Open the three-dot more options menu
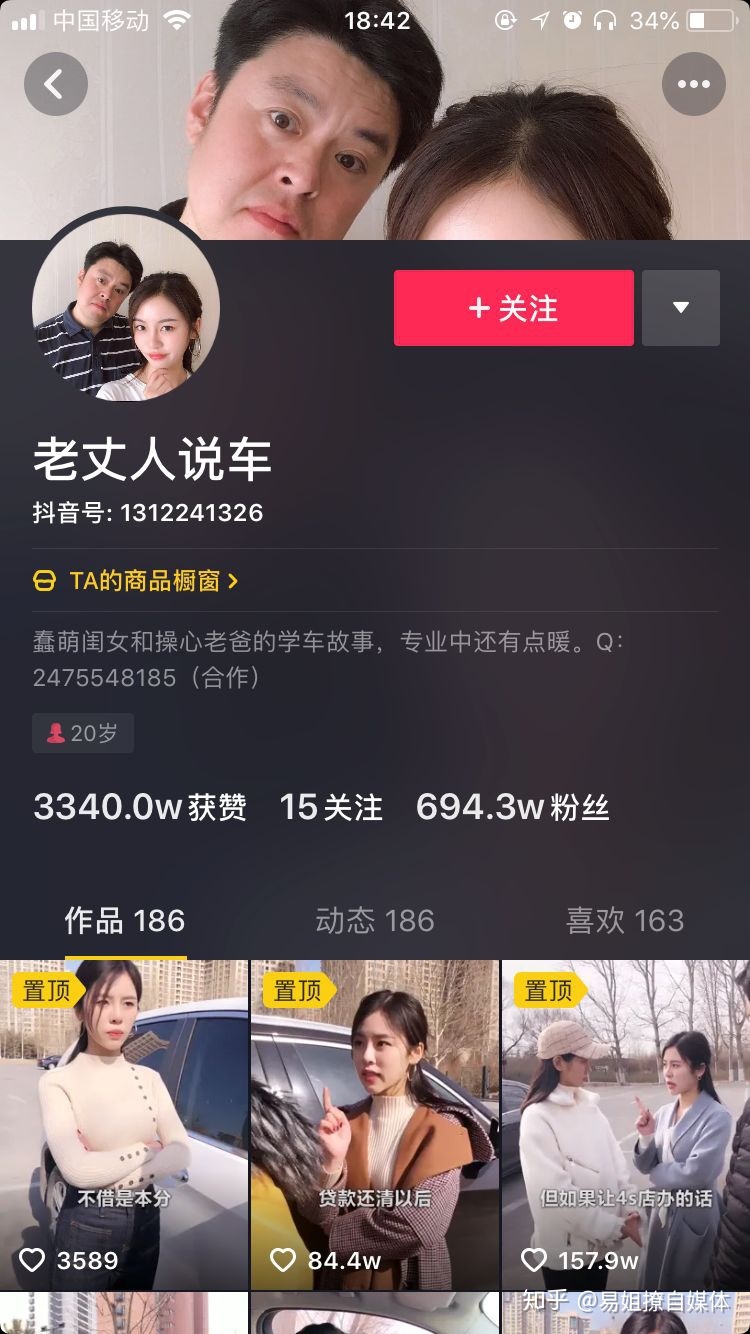Screen dimensions: 750x1334 (693, 84)
